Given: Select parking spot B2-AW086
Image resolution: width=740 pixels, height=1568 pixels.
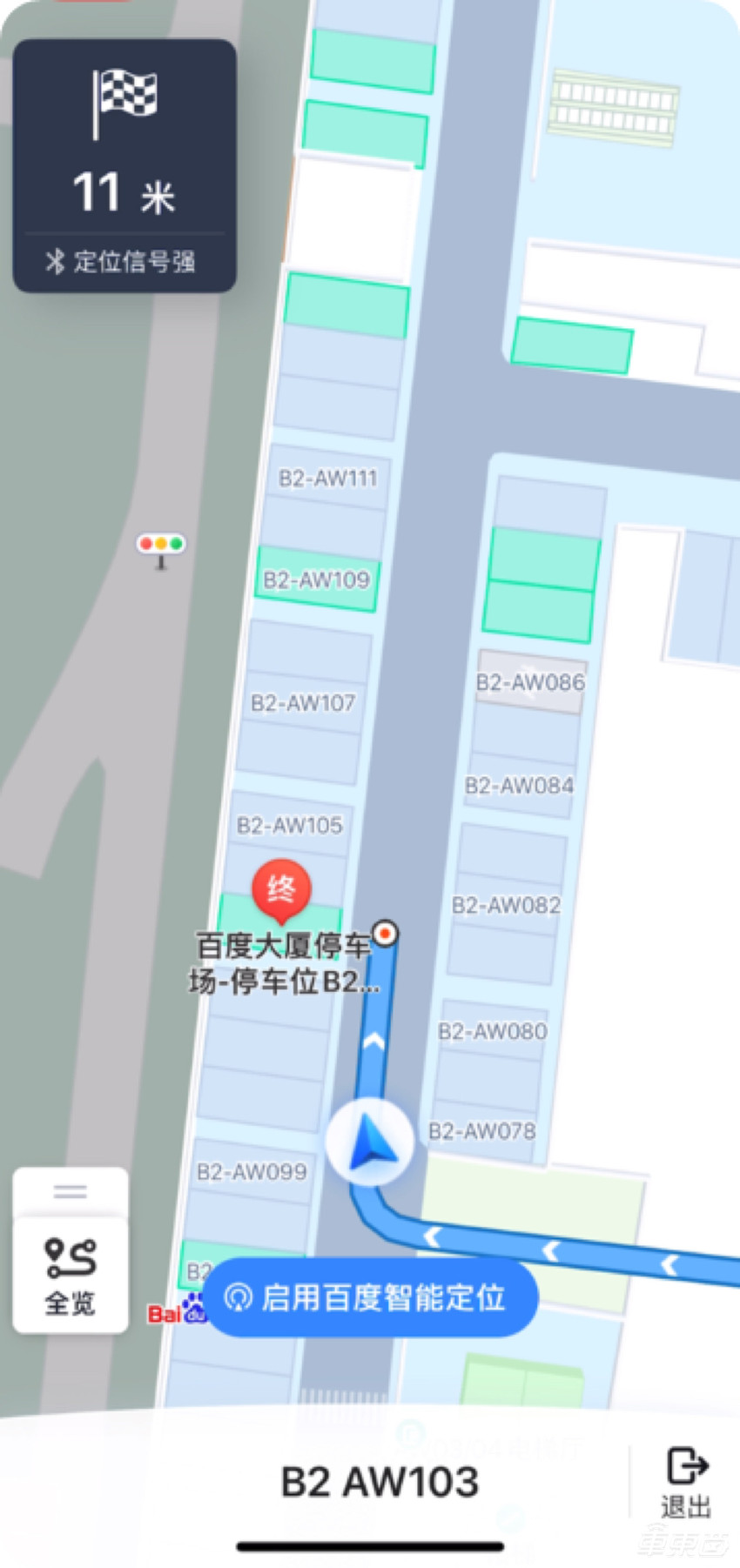Looking at the screenshot, I should (530, 683).
